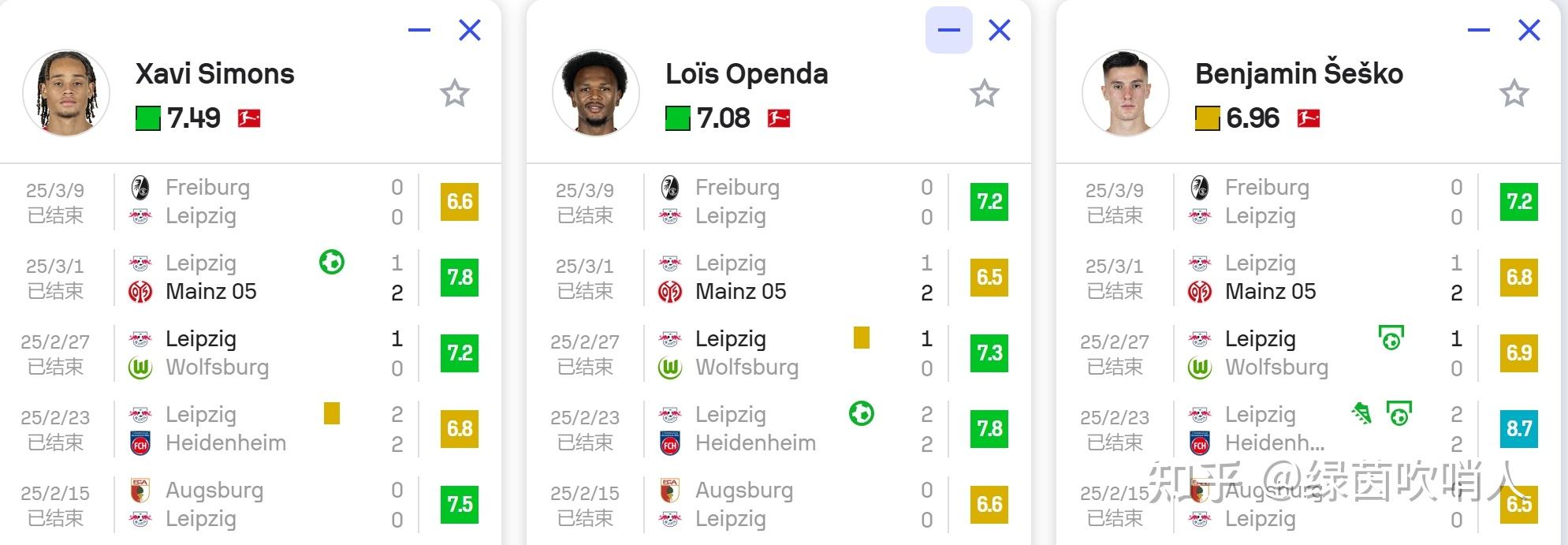The width and height of the screenshot is (1568, 545).
Task: Minimize the Loïs Openda panel
Action: (949, 31)
